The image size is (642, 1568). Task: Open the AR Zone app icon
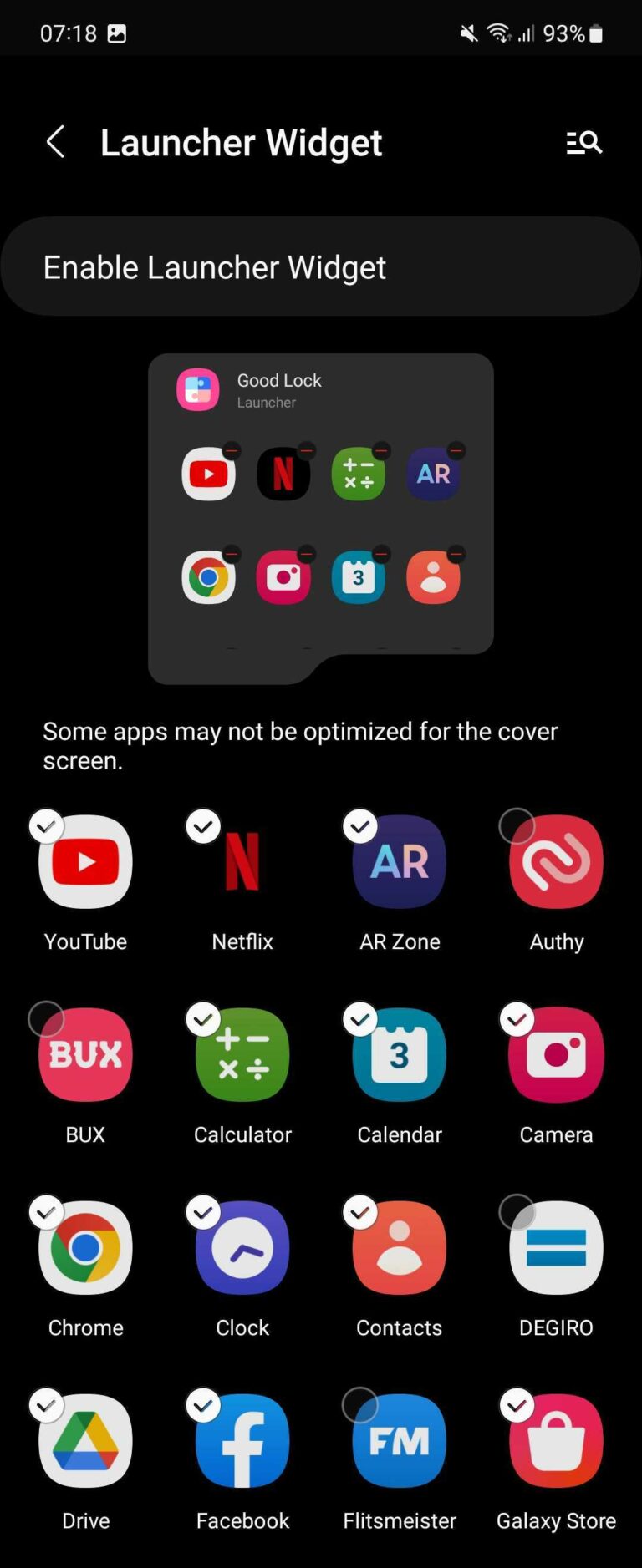click(x=399, y=861)
